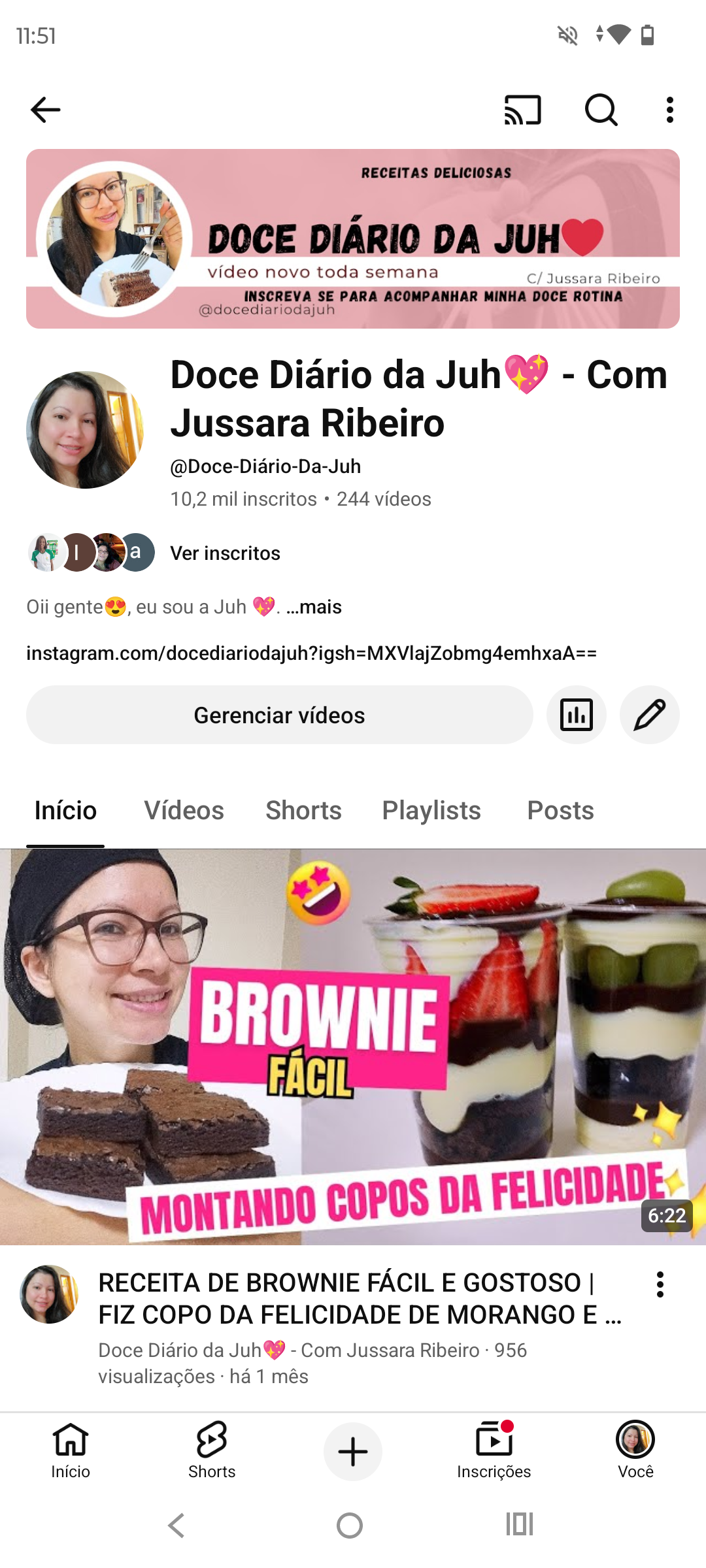This screenshot has height=1568, width=706.
Task: Open the top-right overflow menu
Action: click(x=669, y=110)
